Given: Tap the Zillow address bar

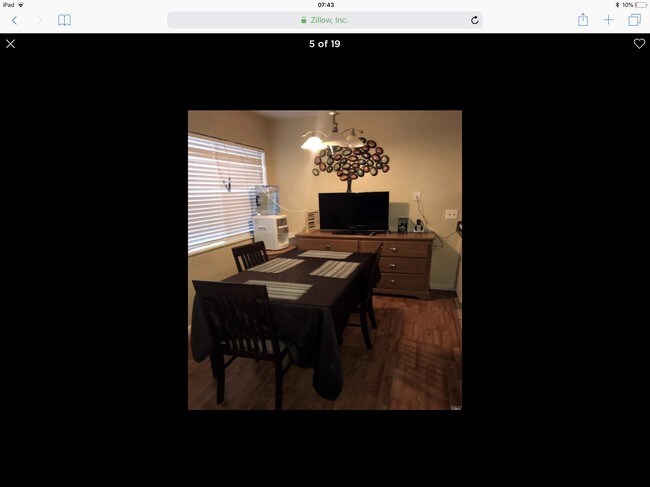Looking at the screenshot, I should (322, 20).
